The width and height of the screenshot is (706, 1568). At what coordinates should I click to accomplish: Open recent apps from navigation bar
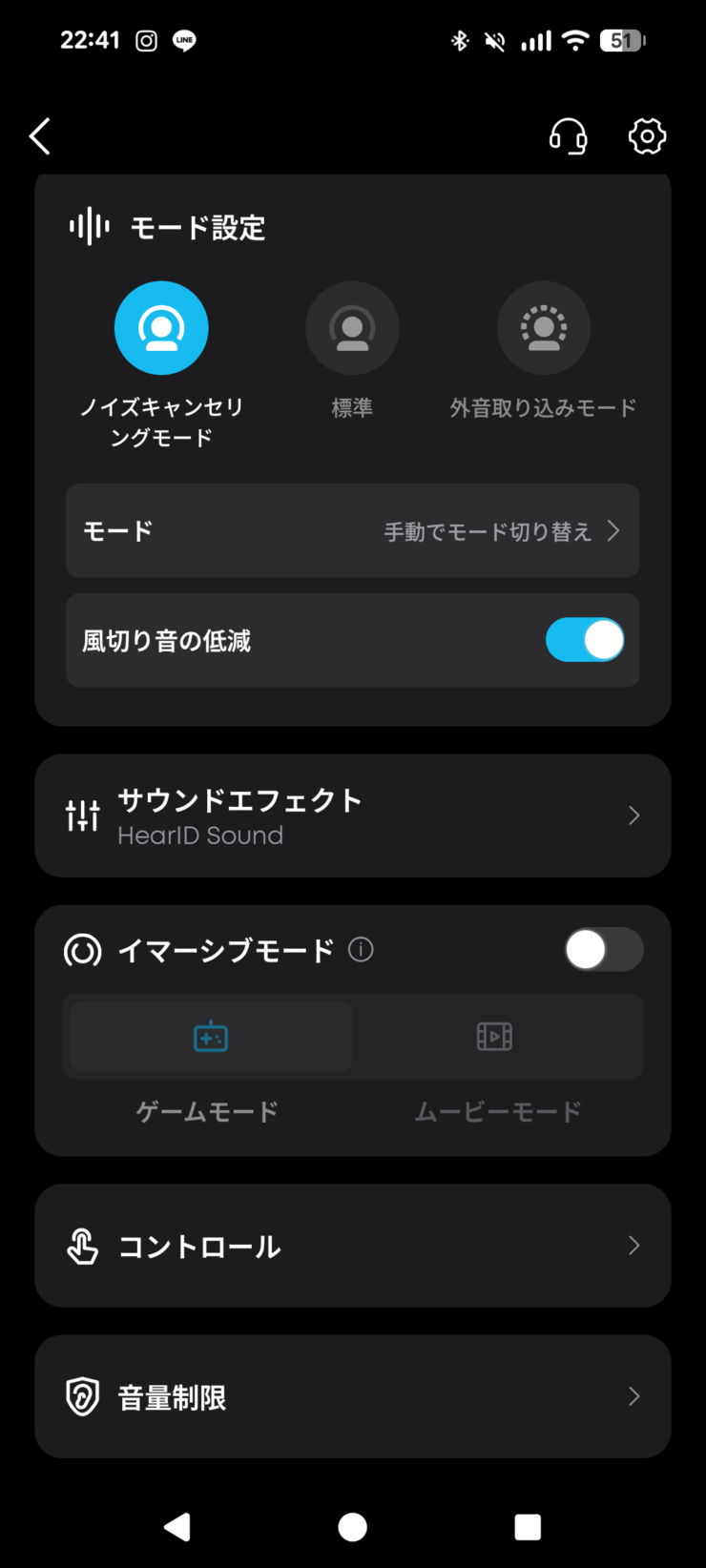point(528,1527)
